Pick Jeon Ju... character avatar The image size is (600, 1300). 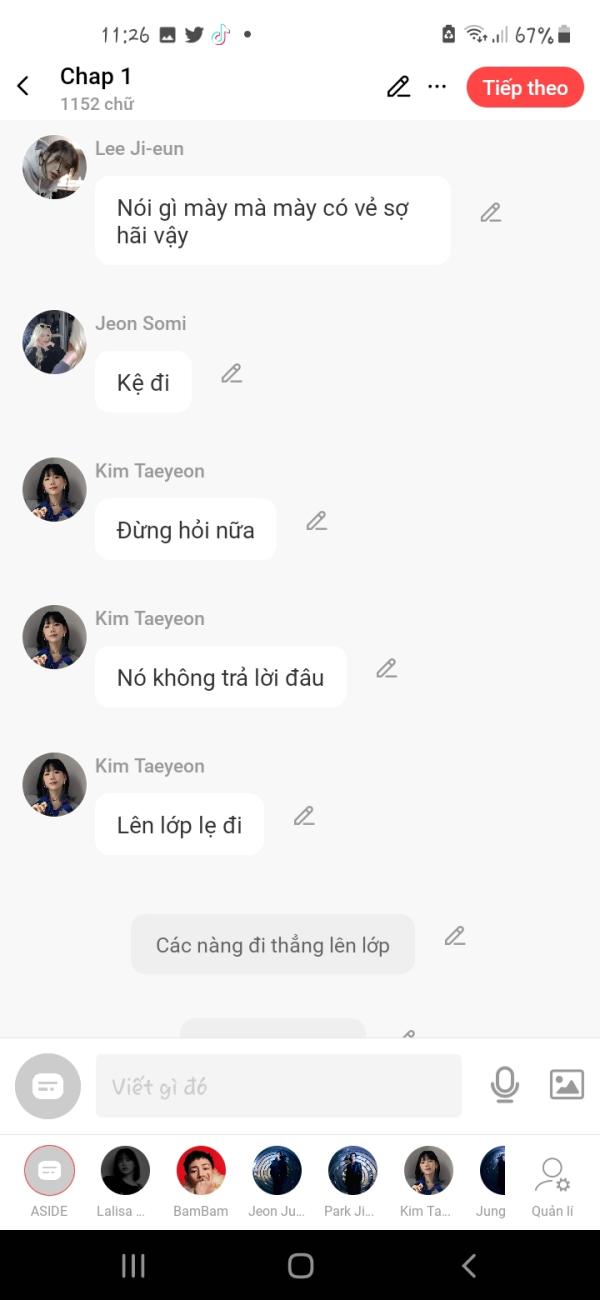pyautogui.click(x=277, y=1171)
